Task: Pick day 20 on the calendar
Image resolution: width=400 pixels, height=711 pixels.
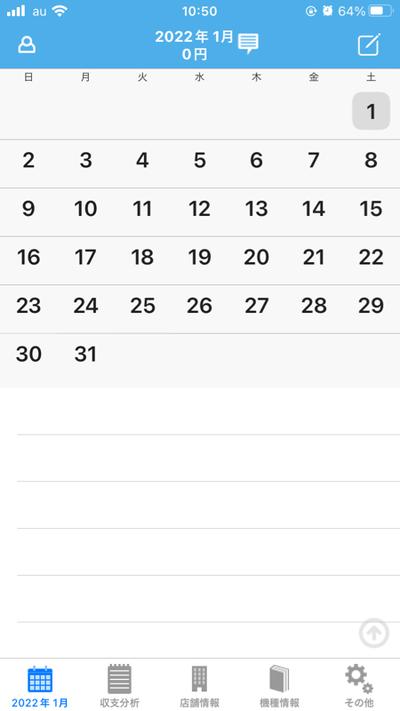Action: click(x=256, y=258)
